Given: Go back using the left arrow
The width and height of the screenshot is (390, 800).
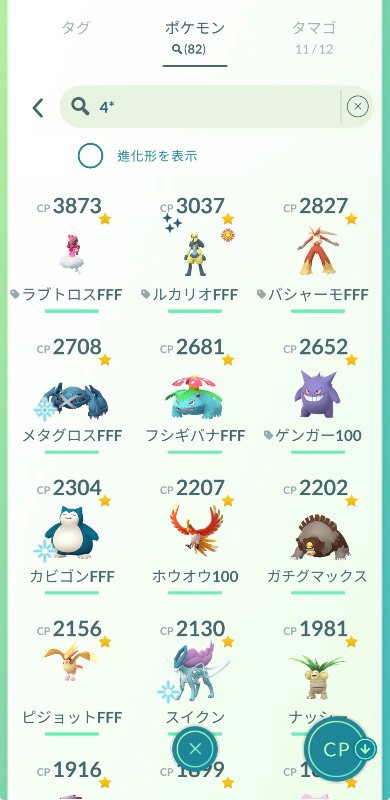Looking at the screenshot, I should tap(38, 108).
